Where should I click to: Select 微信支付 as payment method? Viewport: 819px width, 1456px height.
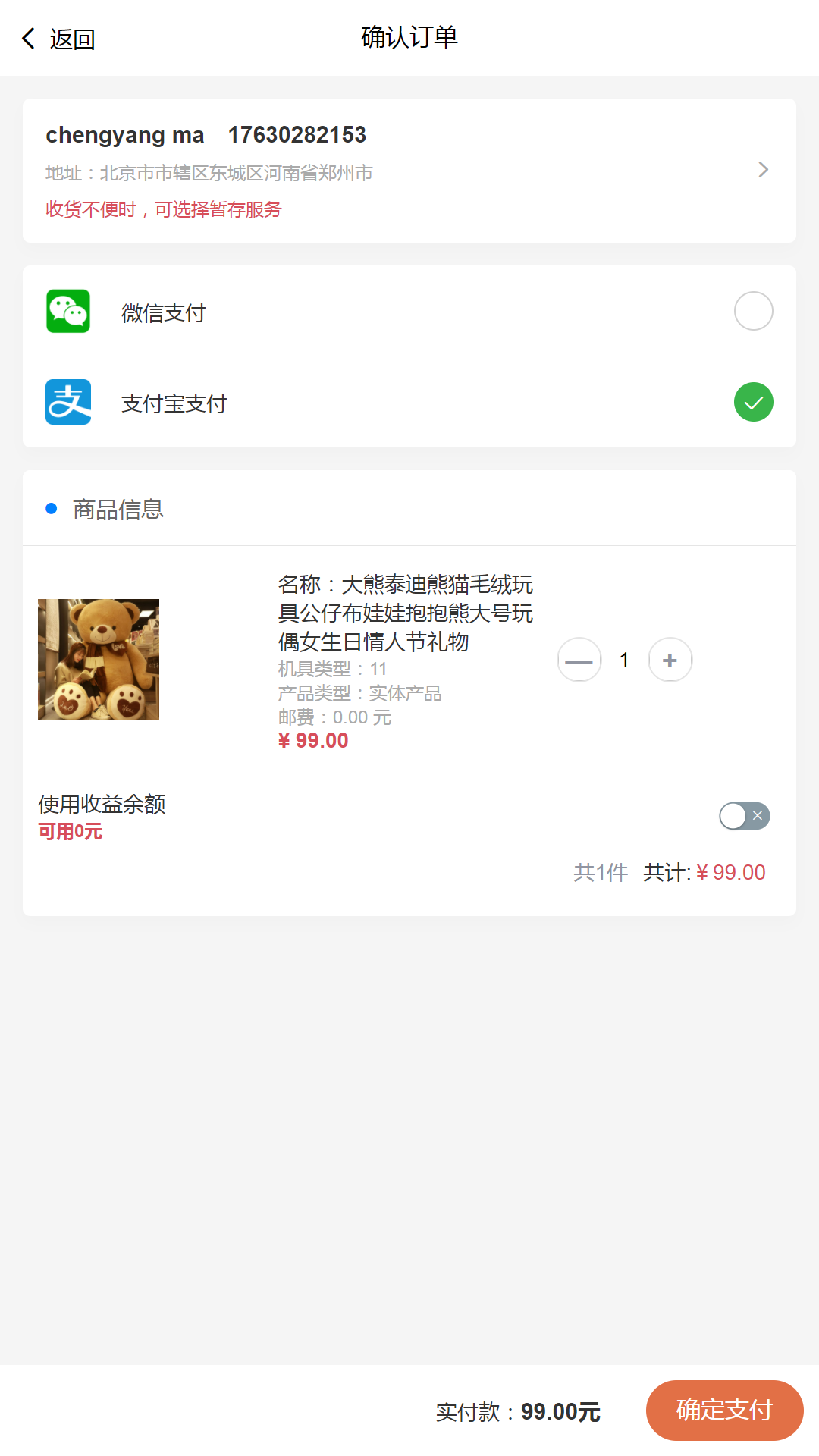[x=753, y=311]
